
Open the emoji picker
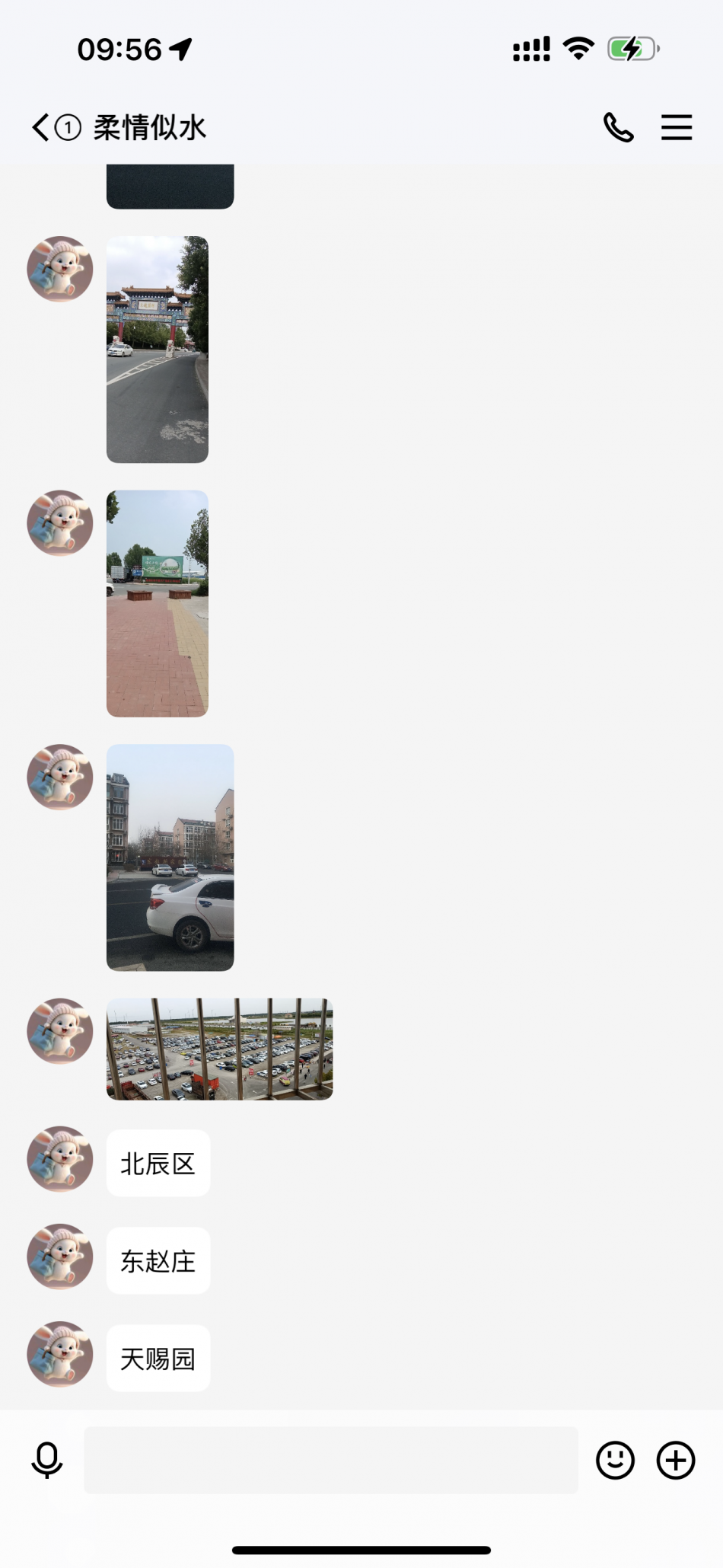[x=615, y=1459]
